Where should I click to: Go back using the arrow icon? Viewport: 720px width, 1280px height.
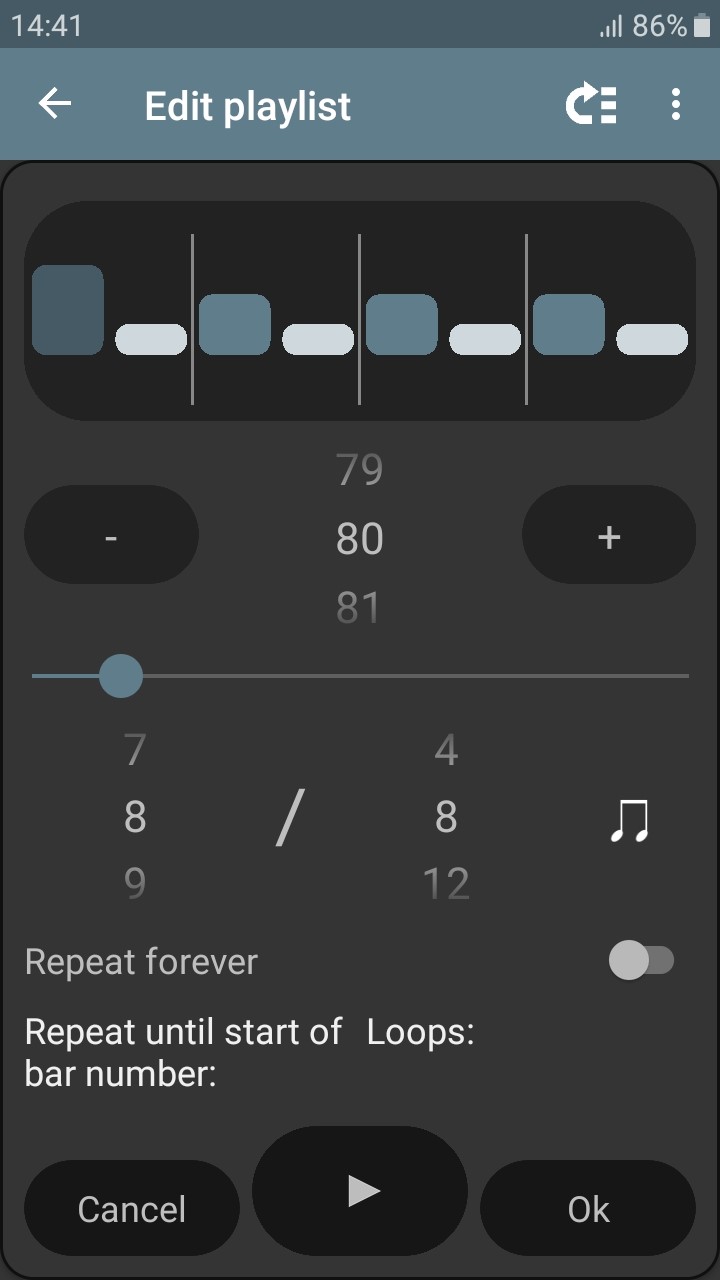[x=55, y=104]
